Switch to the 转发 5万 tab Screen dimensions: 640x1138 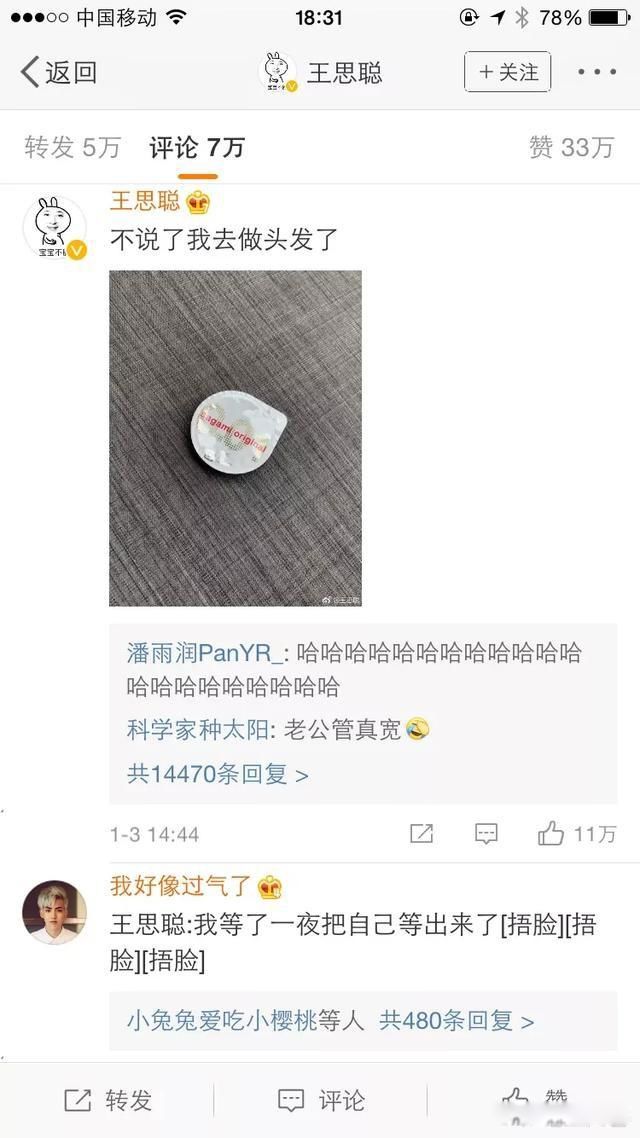(72, 148)
